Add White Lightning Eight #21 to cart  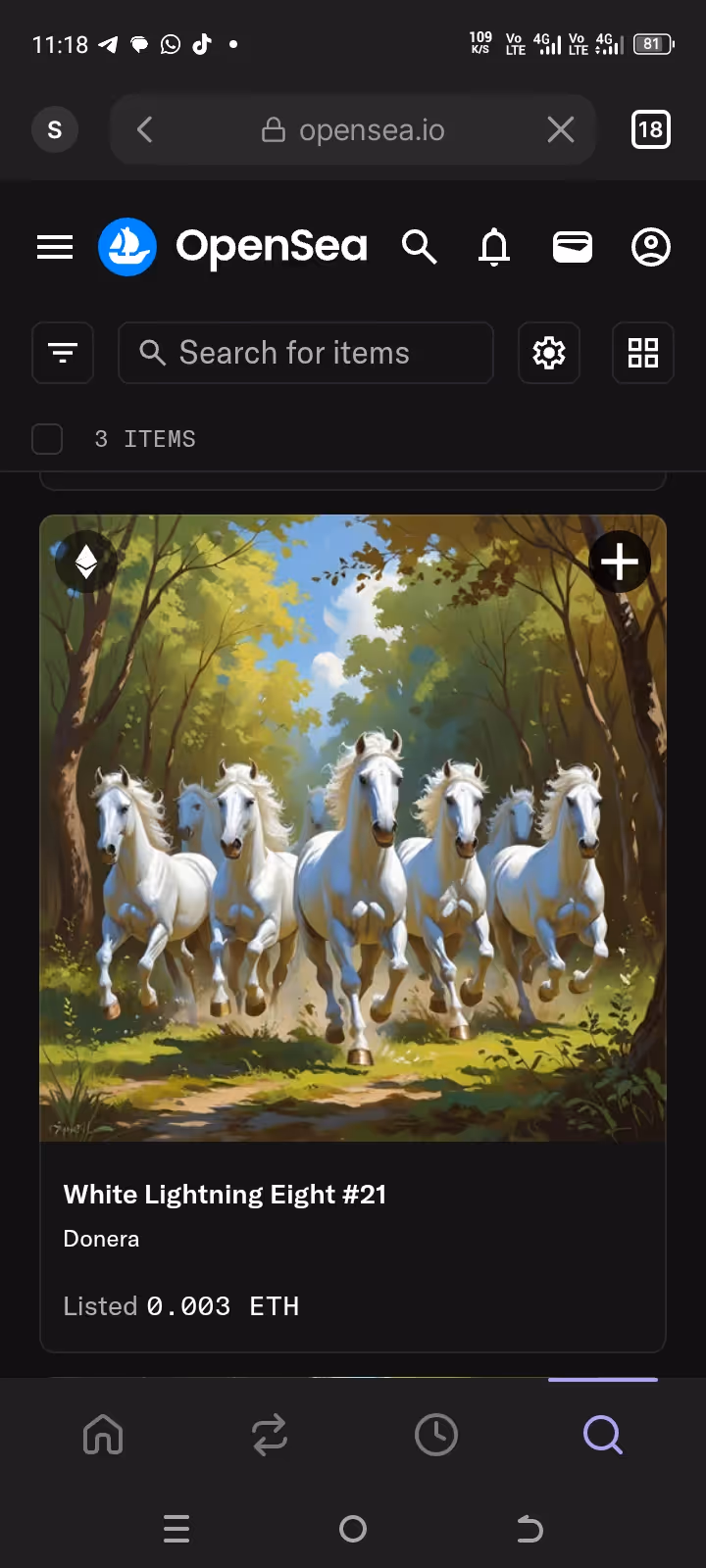tap(619, 562)
